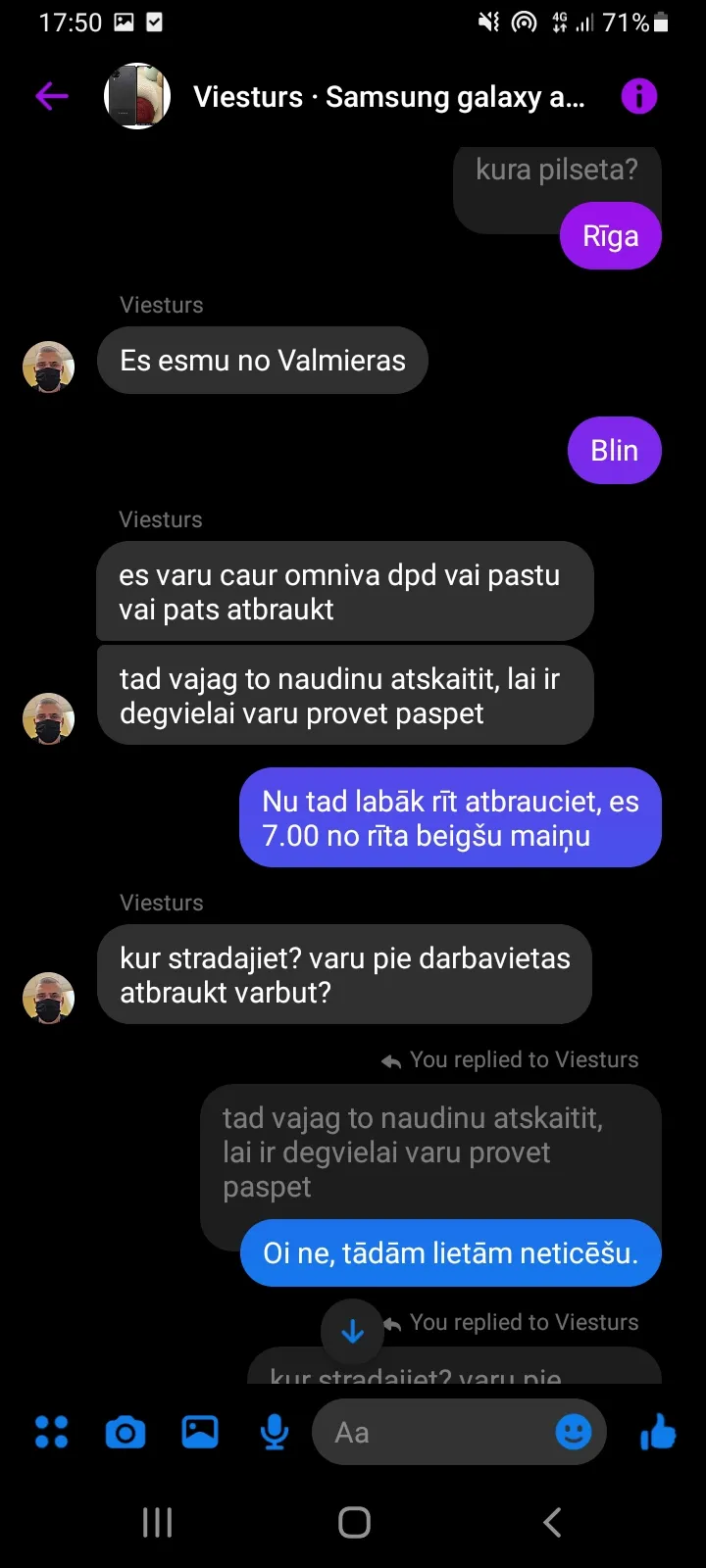Open recent apps in navigation bar
The width and height of the screenshot is (706, 1568).
(x=158, y=1522)
